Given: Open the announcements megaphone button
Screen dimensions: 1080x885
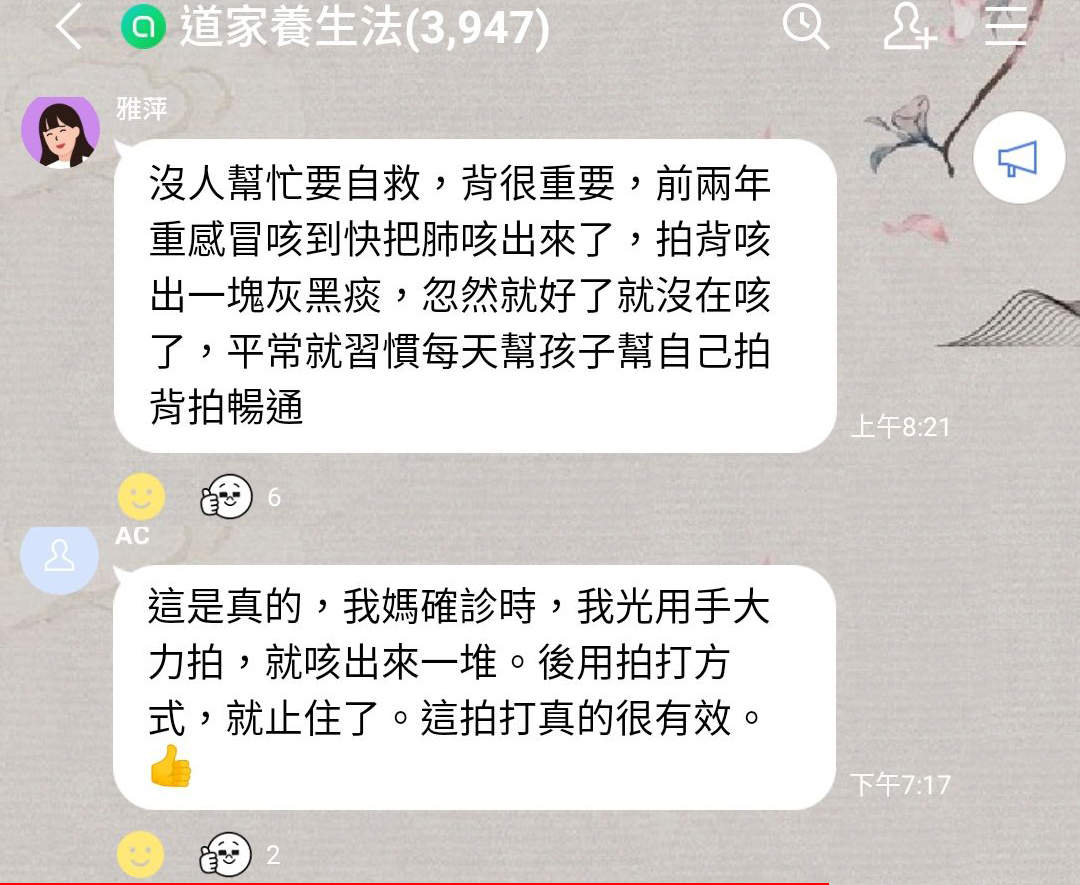Looking at the screenshot, I should 1018,158.
